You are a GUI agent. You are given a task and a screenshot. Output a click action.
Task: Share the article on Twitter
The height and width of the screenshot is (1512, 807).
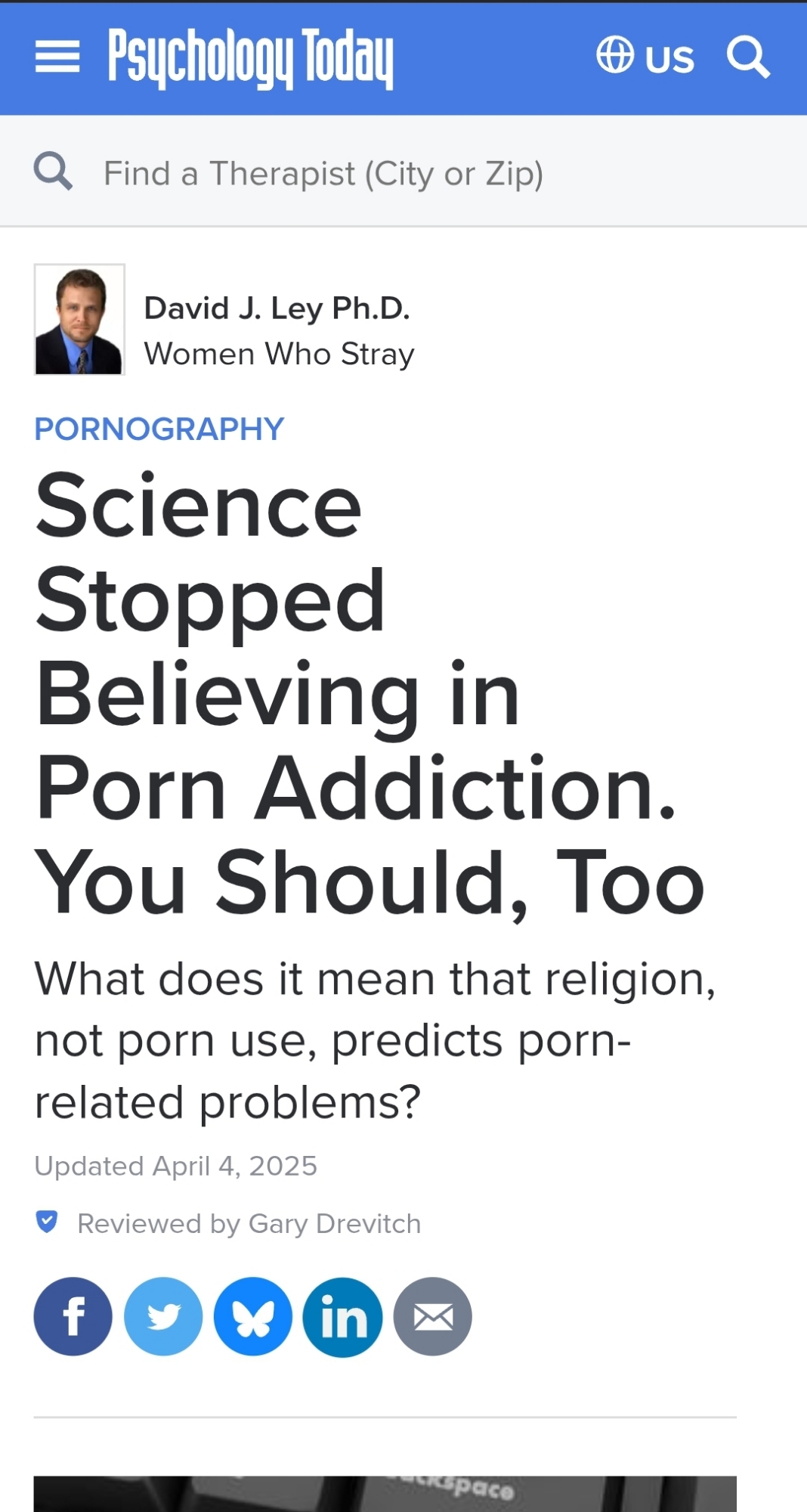click(163, 1316)
